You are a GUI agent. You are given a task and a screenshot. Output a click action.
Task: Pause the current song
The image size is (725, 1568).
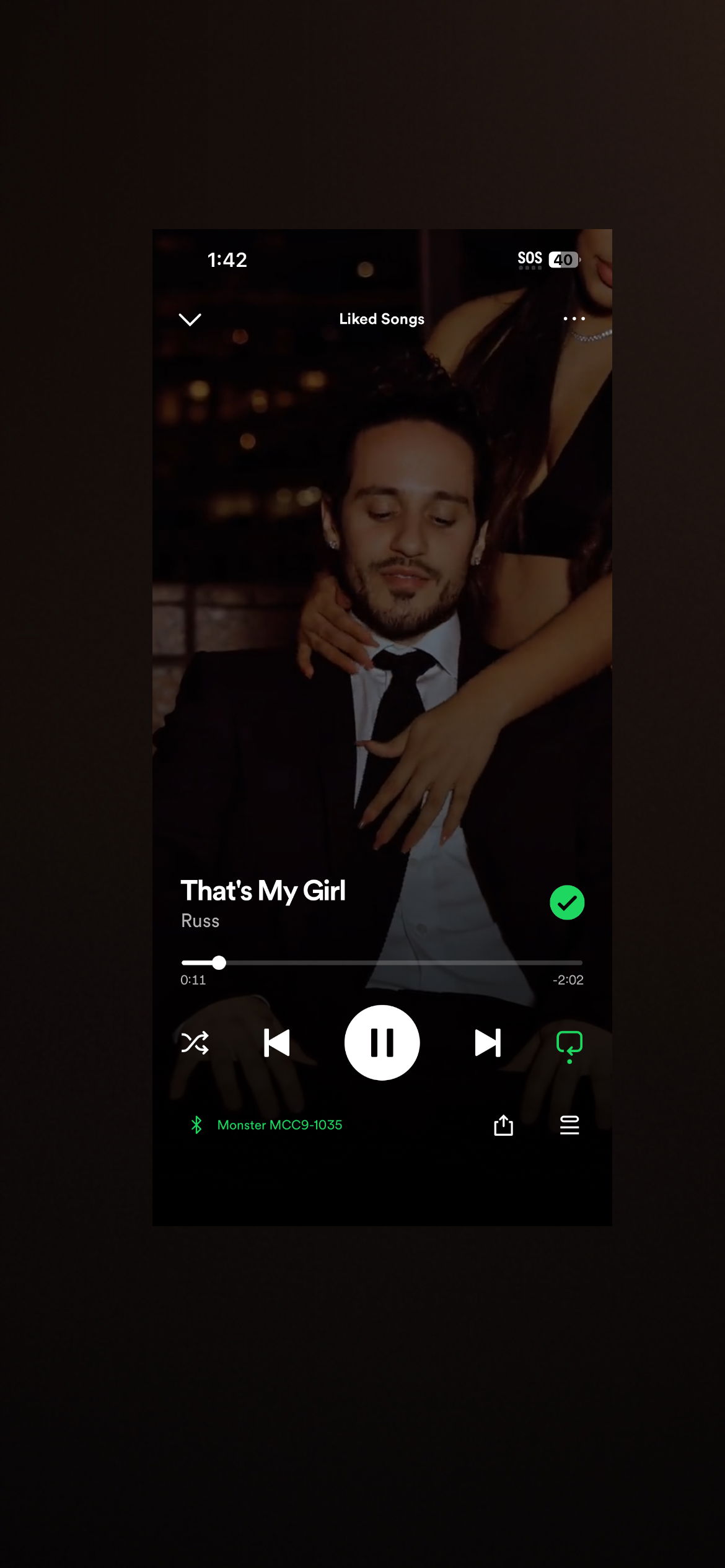tap(382, 1043)
